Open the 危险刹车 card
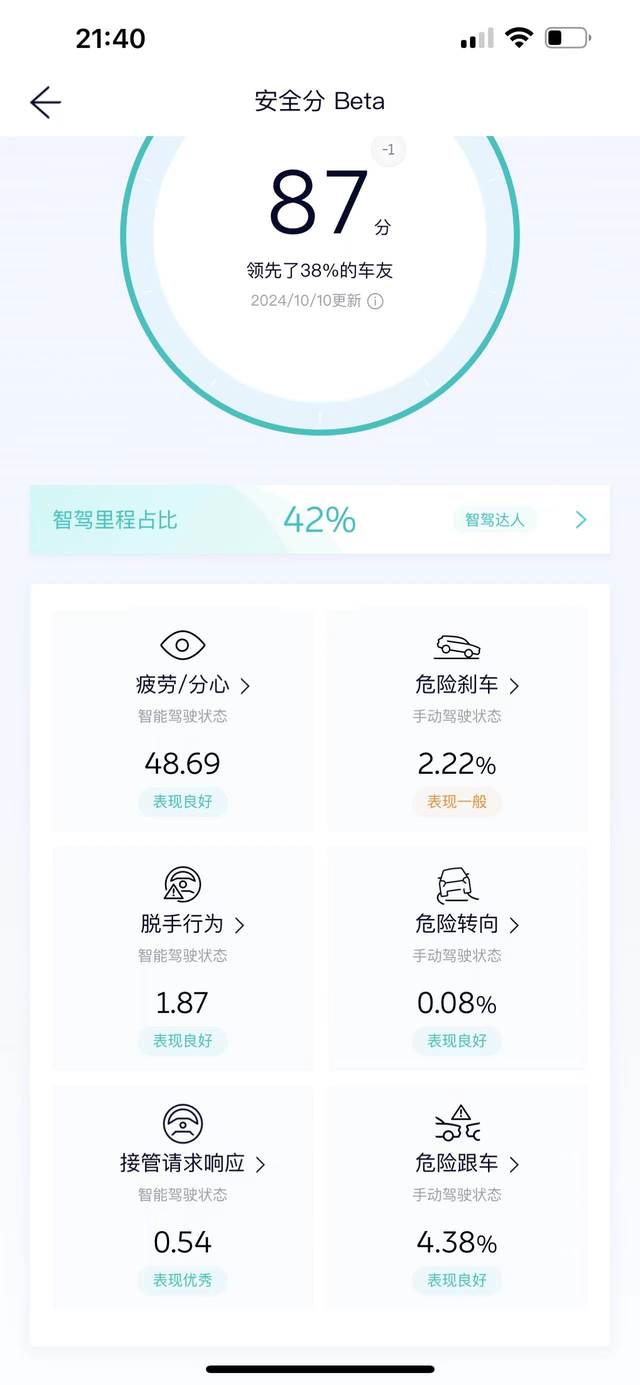Screen dimensions: 640x1385 click(457, 720)
